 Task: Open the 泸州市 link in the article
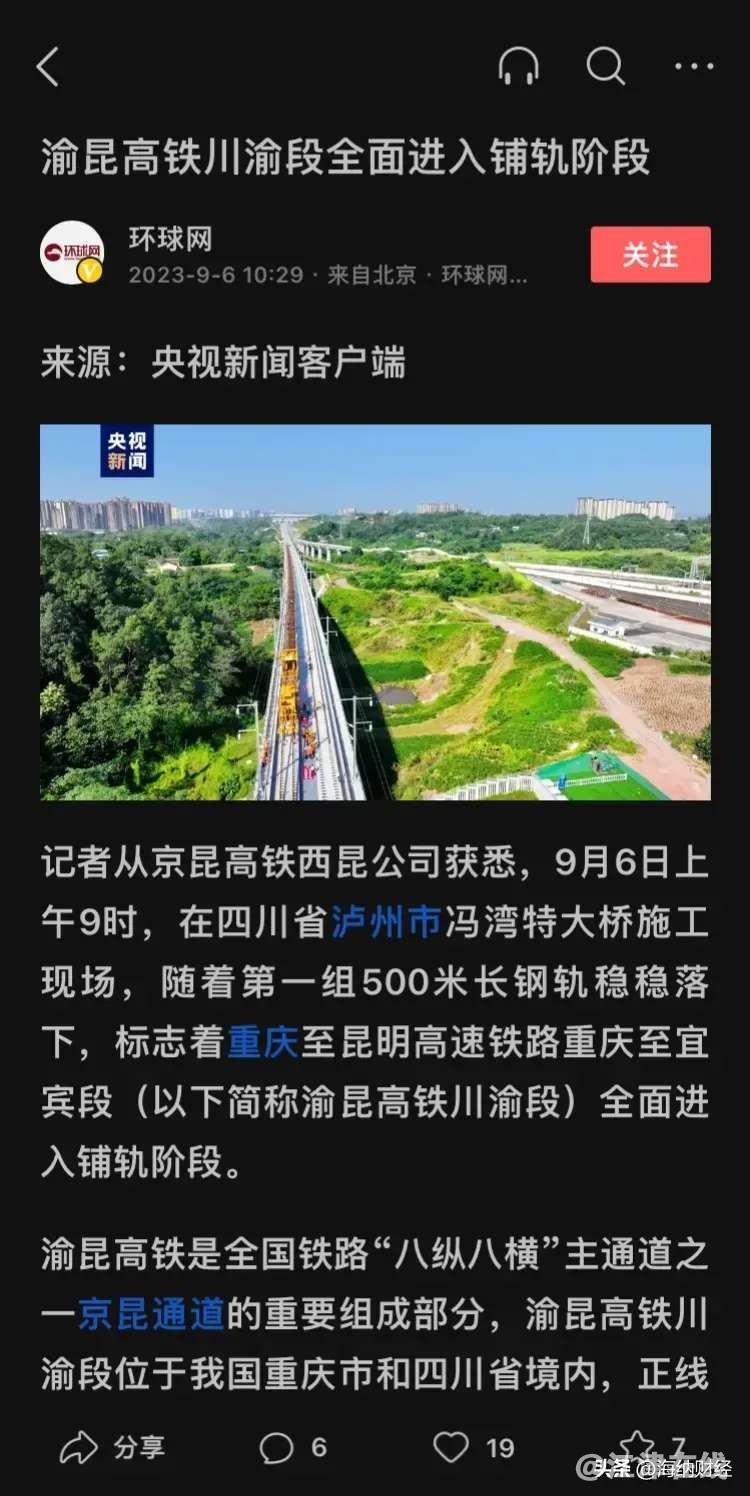point(386,921)
